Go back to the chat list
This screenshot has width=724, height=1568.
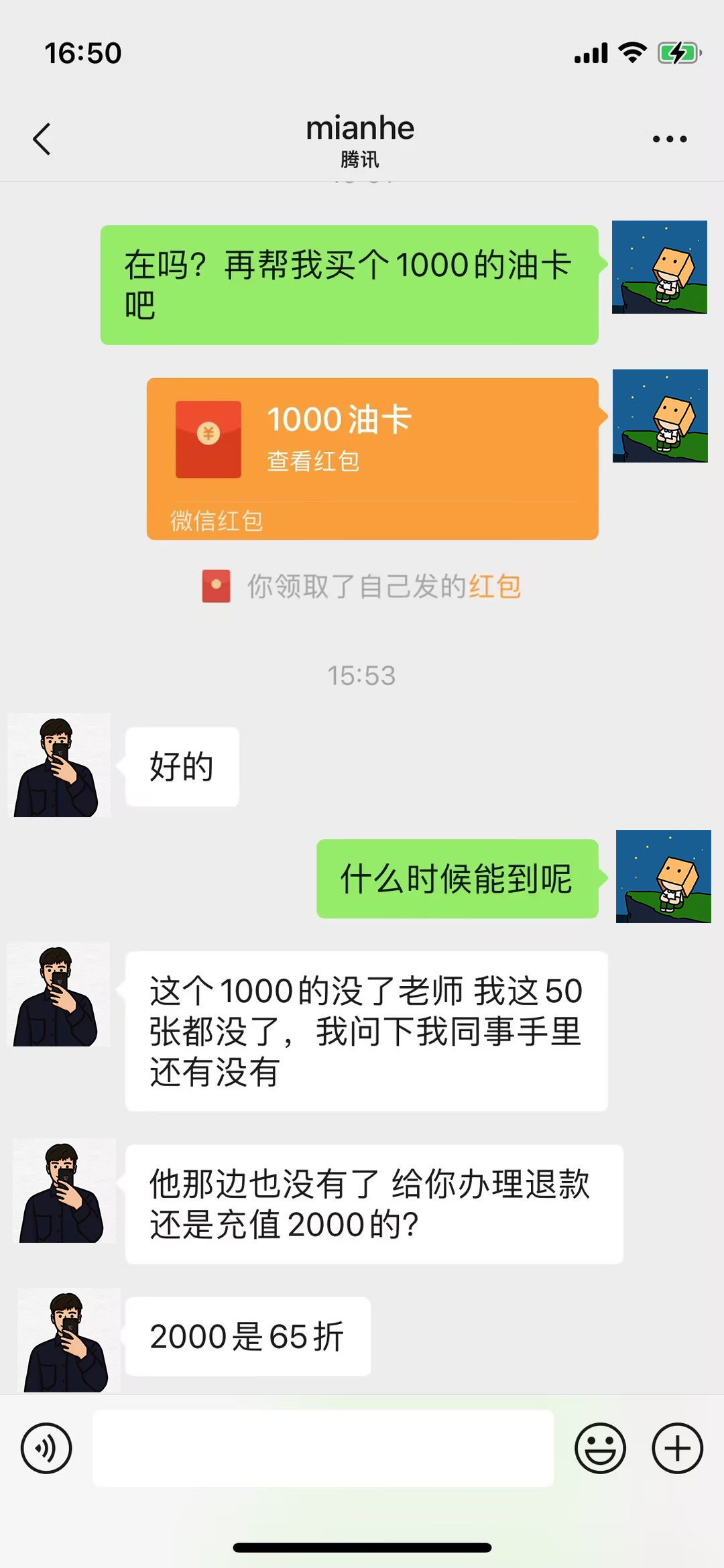click(x=42, y=139)
